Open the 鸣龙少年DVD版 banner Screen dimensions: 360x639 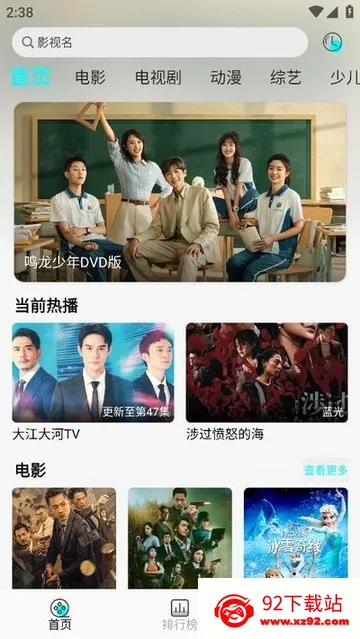(180, 192)
